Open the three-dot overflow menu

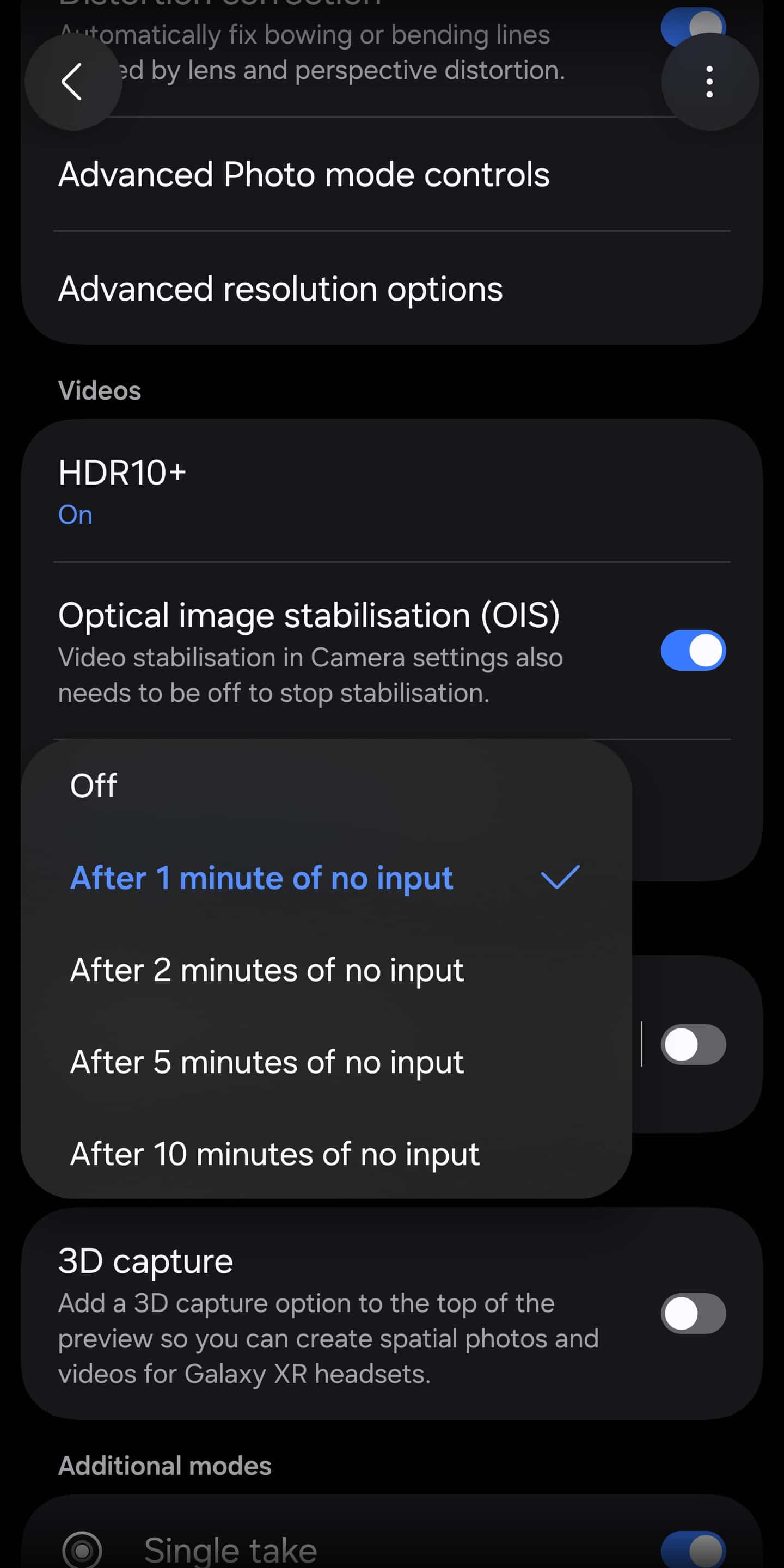coord(709,82)
